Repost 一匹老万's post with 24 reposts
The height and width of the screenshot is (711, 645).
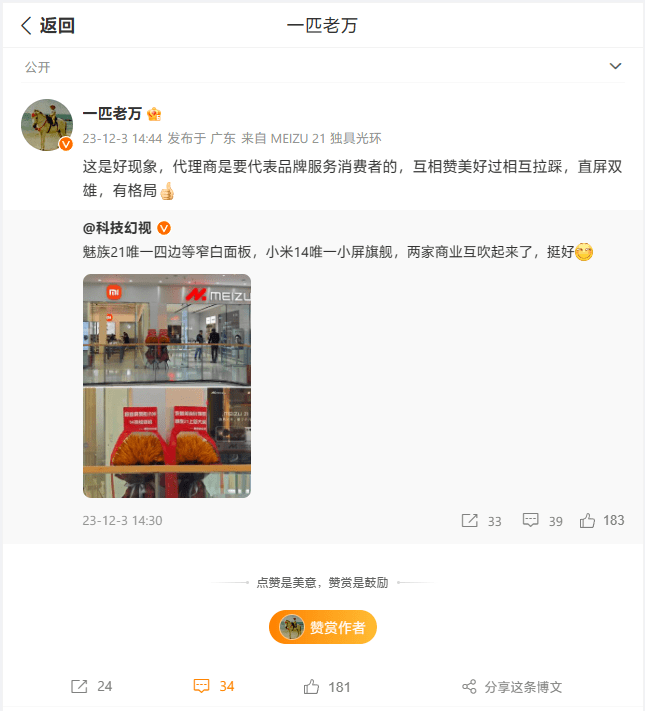point(91,686)
